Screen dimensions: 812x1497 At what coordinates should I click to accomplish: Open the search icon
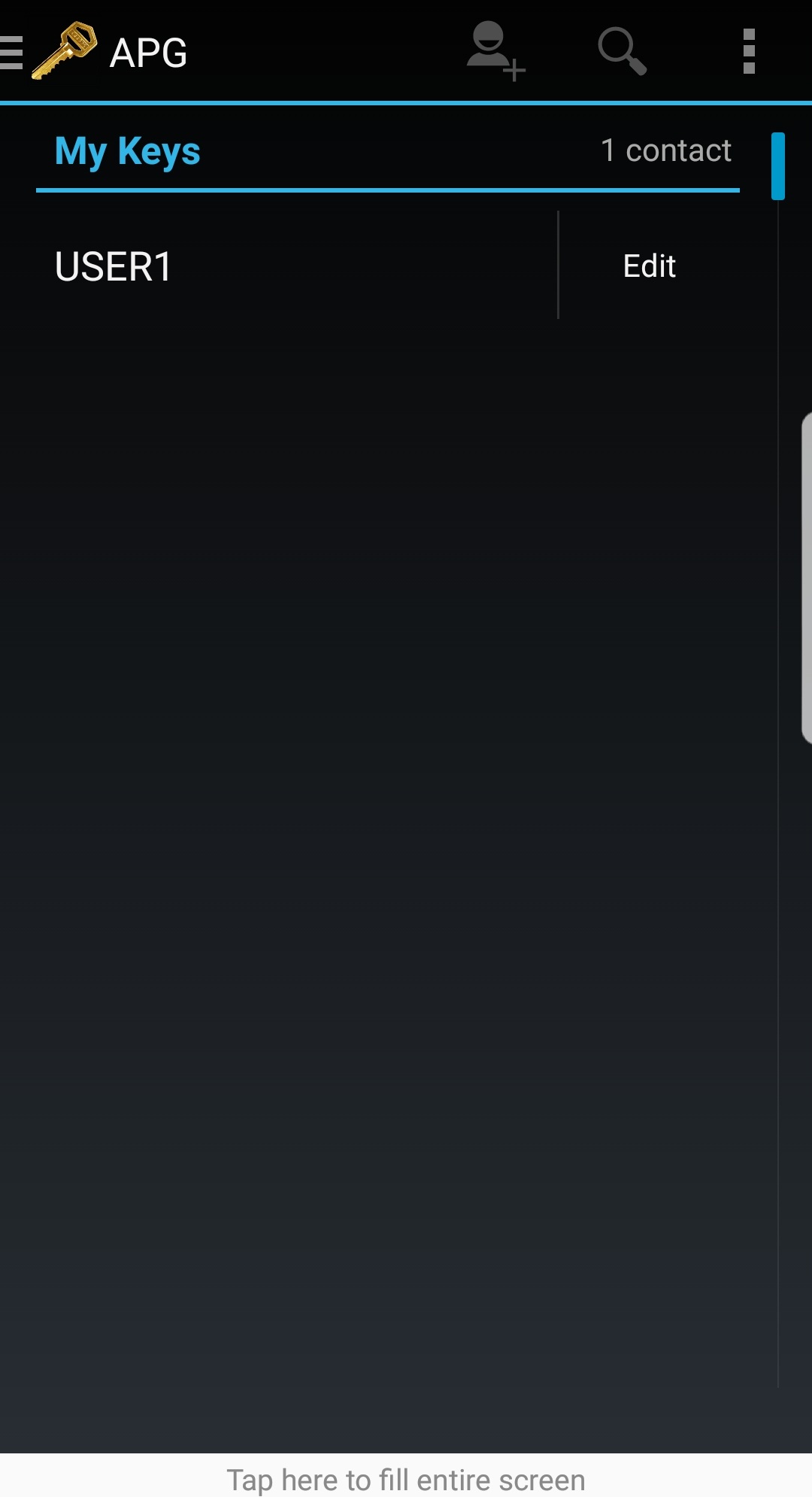tap(621, 51)
